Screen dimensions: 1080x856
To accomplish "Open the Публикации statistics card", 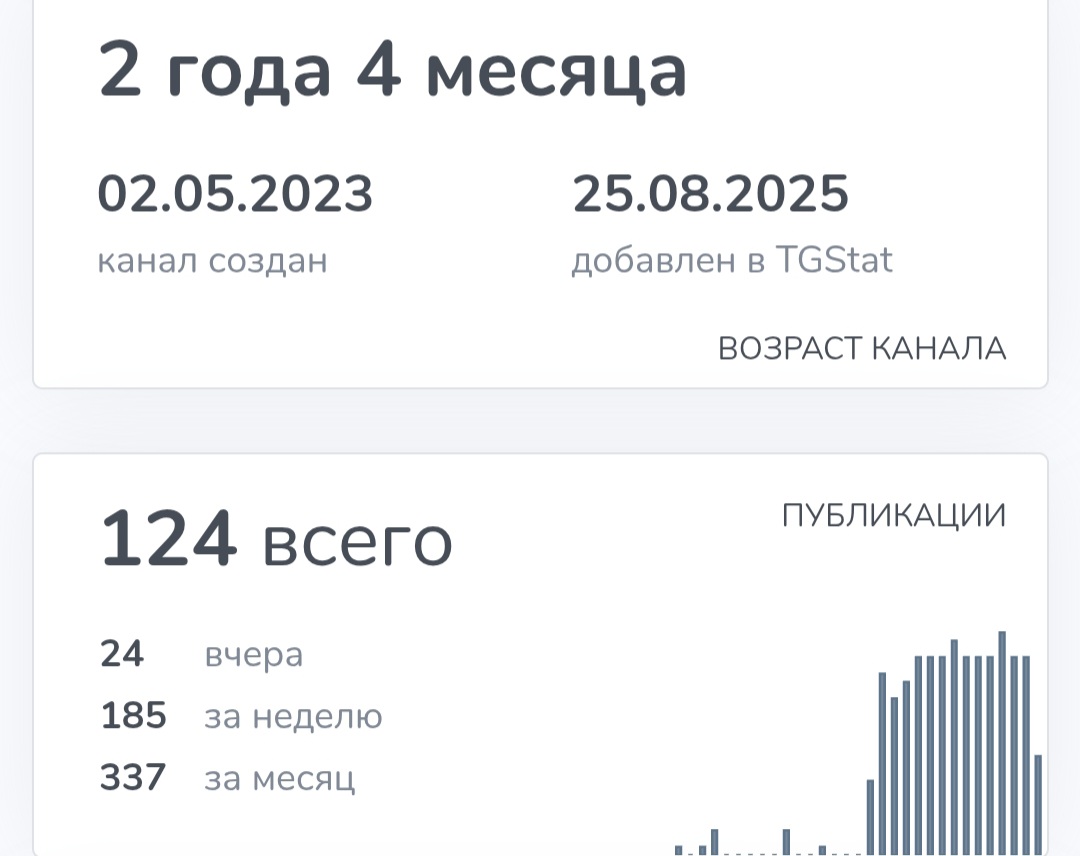I will pyautogui.click(x=893, y=516).
